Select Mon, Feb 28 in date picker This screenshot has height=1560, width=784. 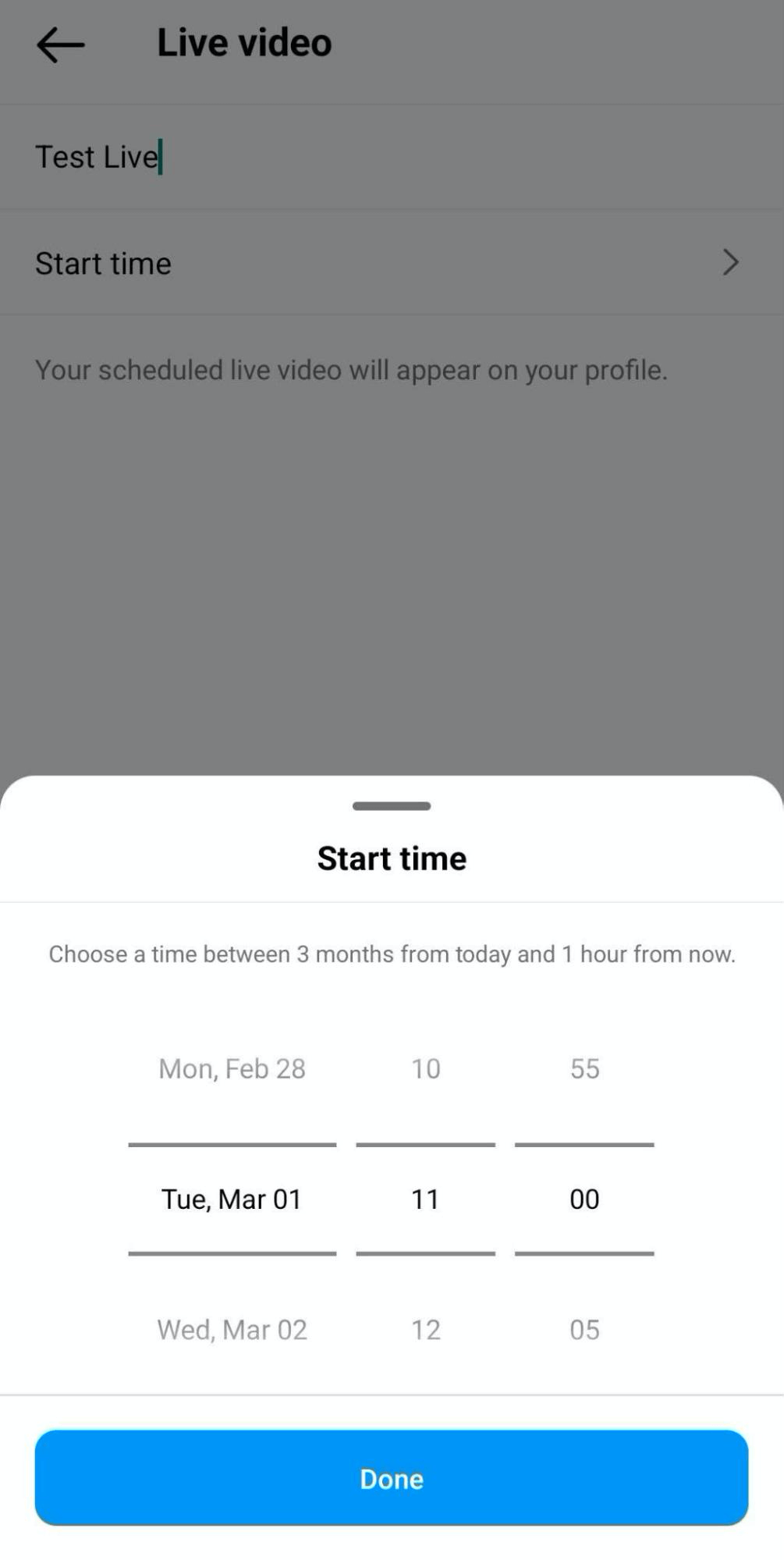(232, 1068)
